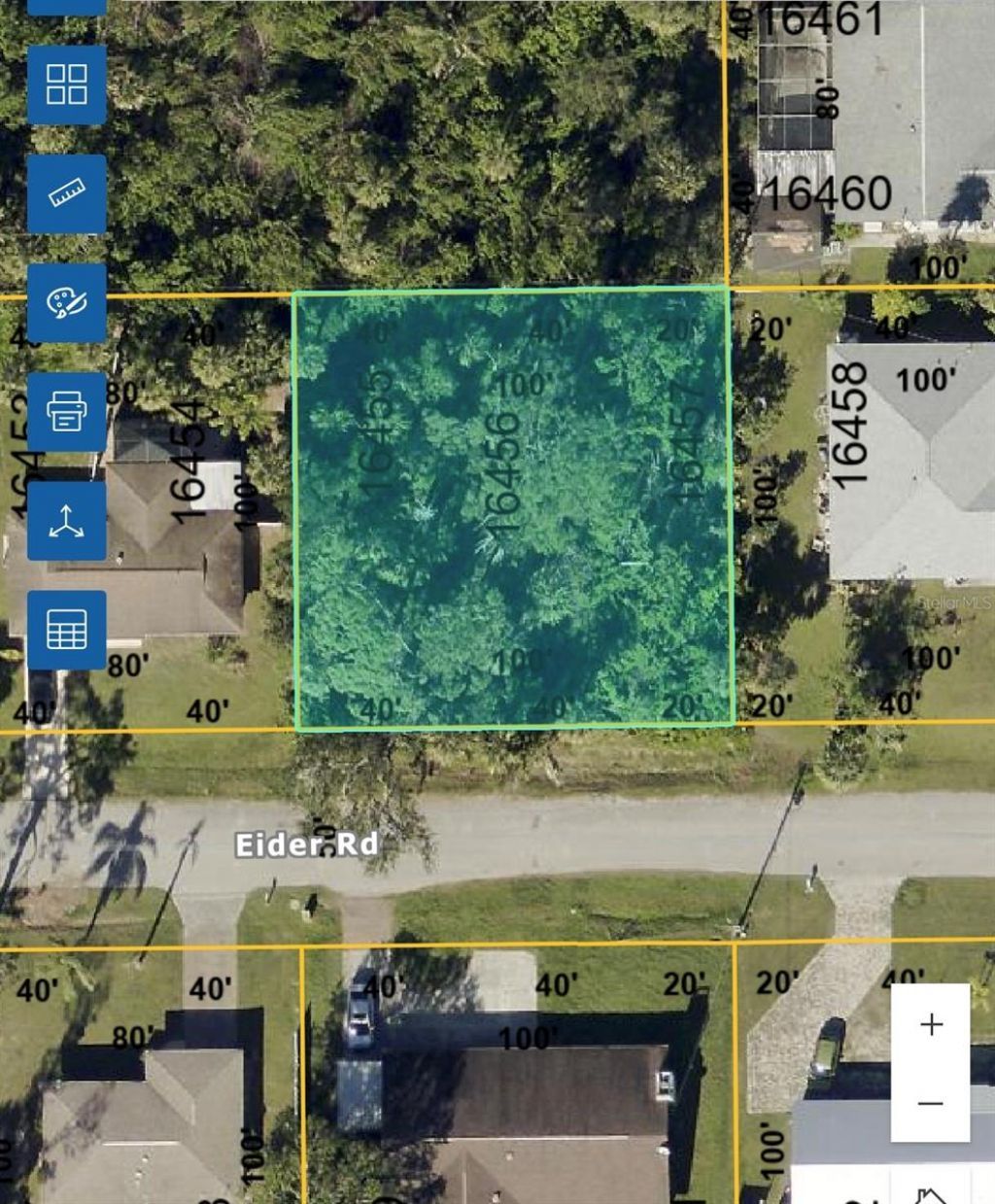Open the paint palette drawing tool
995x1204 pixels.
pyautogui.click(x=66, y=302)
